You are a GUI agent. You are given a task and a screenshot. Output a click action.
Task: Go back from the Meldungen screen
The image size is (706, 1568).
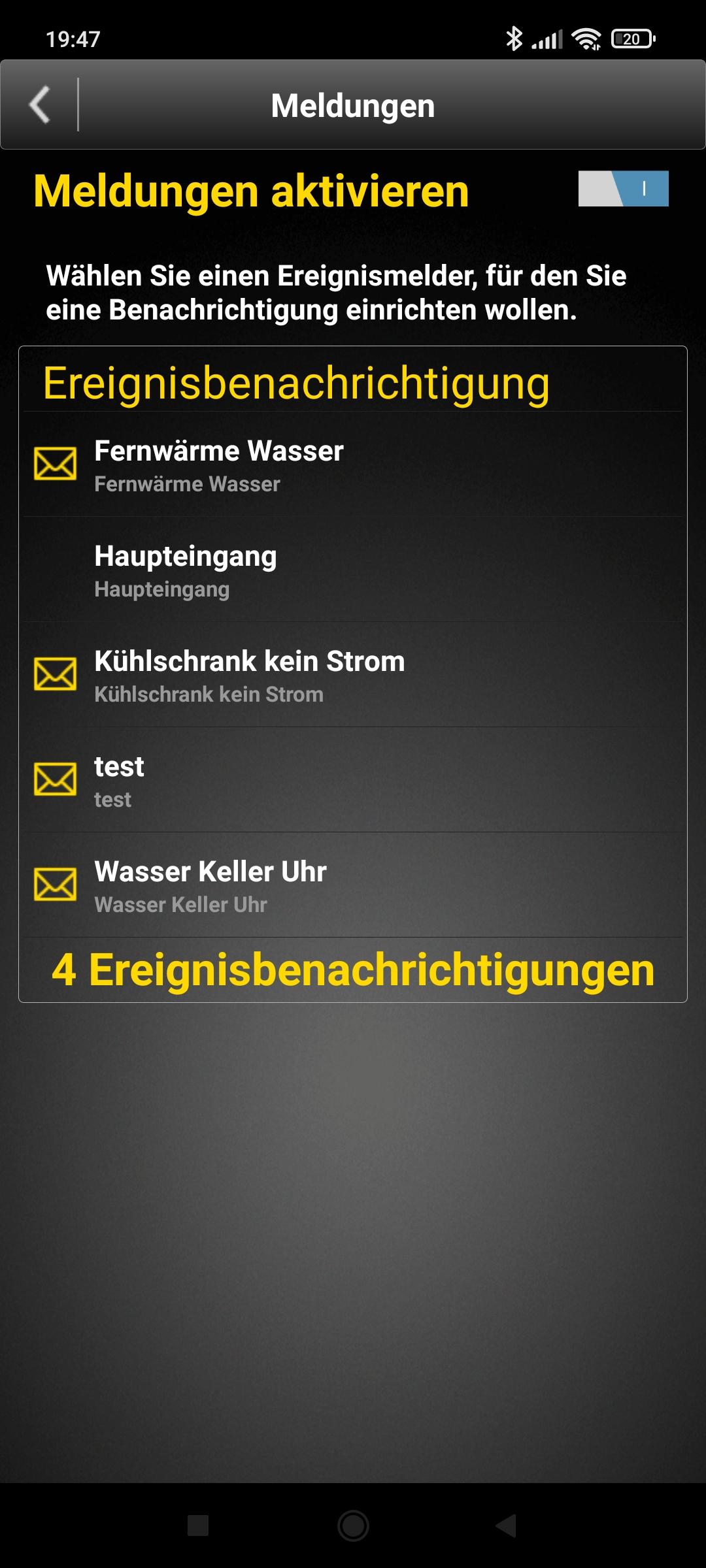[41, 105]
